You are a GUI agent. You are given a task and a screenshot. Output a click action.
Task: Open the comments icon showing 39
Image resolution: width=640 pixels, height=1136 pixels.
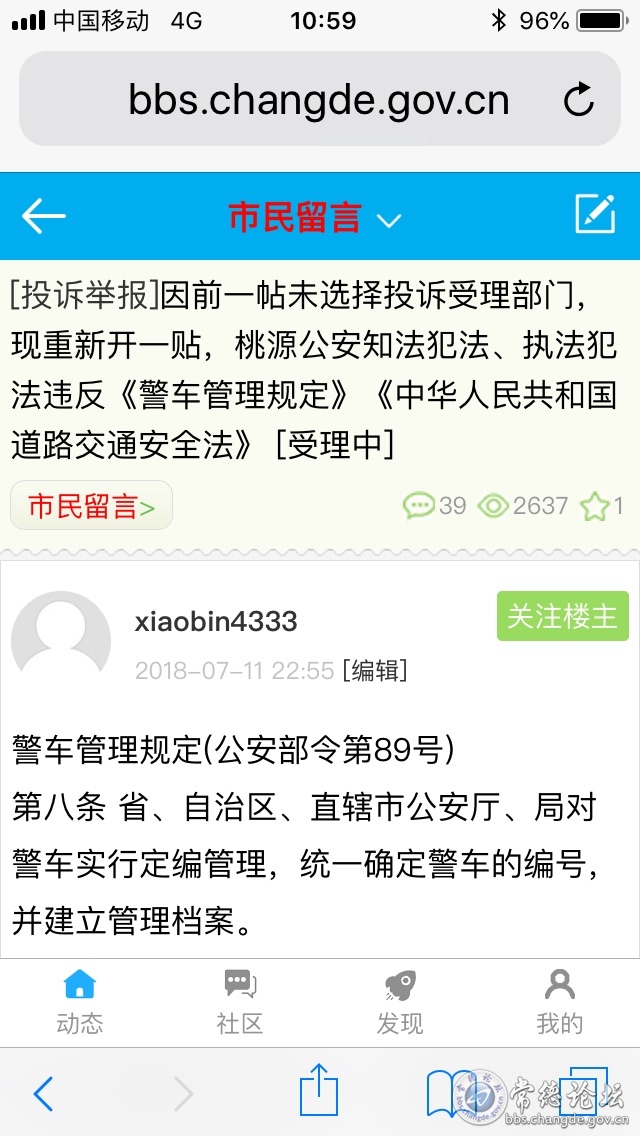coord(419,506)
